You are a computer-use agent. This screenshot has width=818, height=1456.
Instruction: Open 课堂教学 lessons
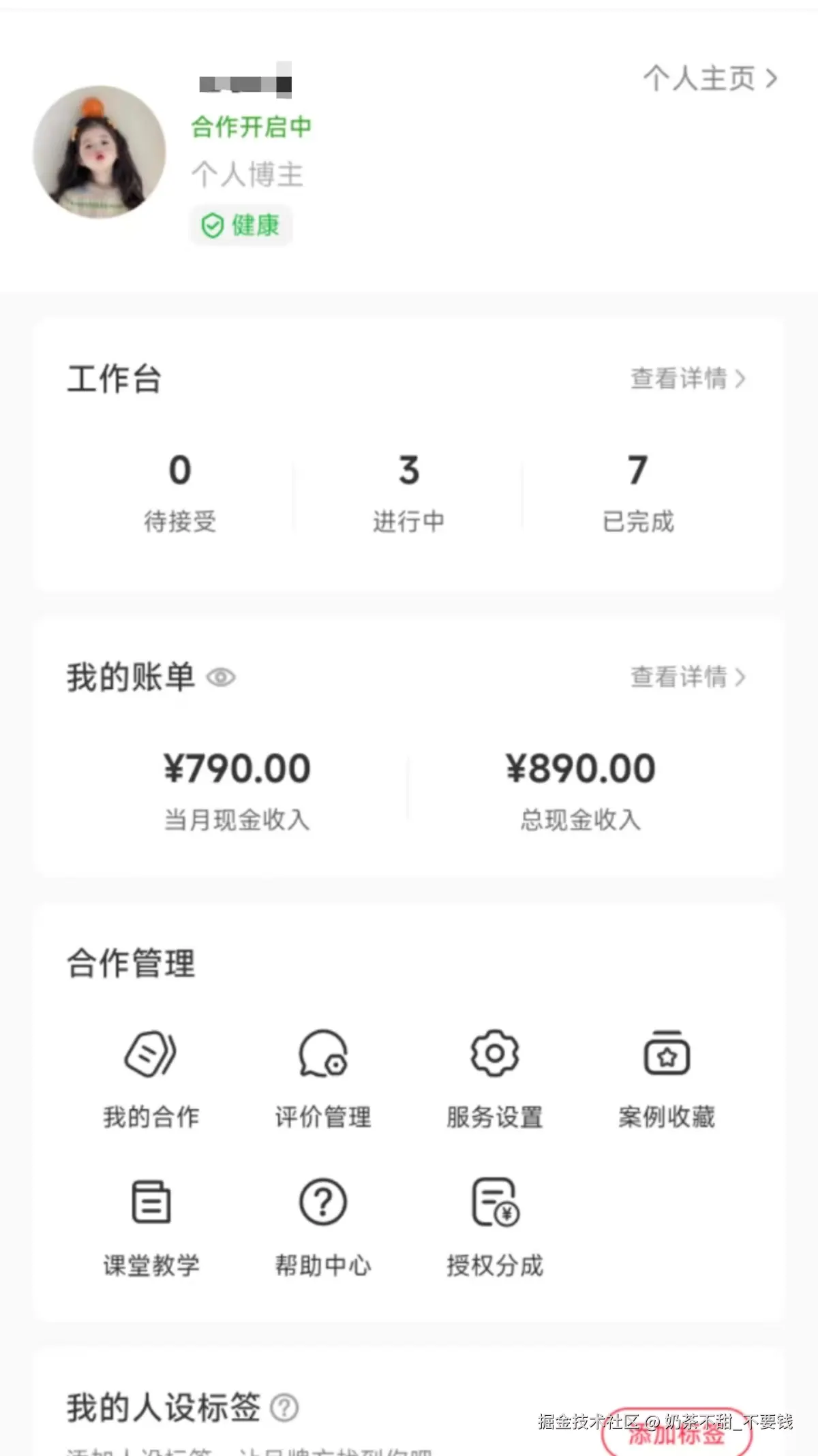(x=151, y=1226)
